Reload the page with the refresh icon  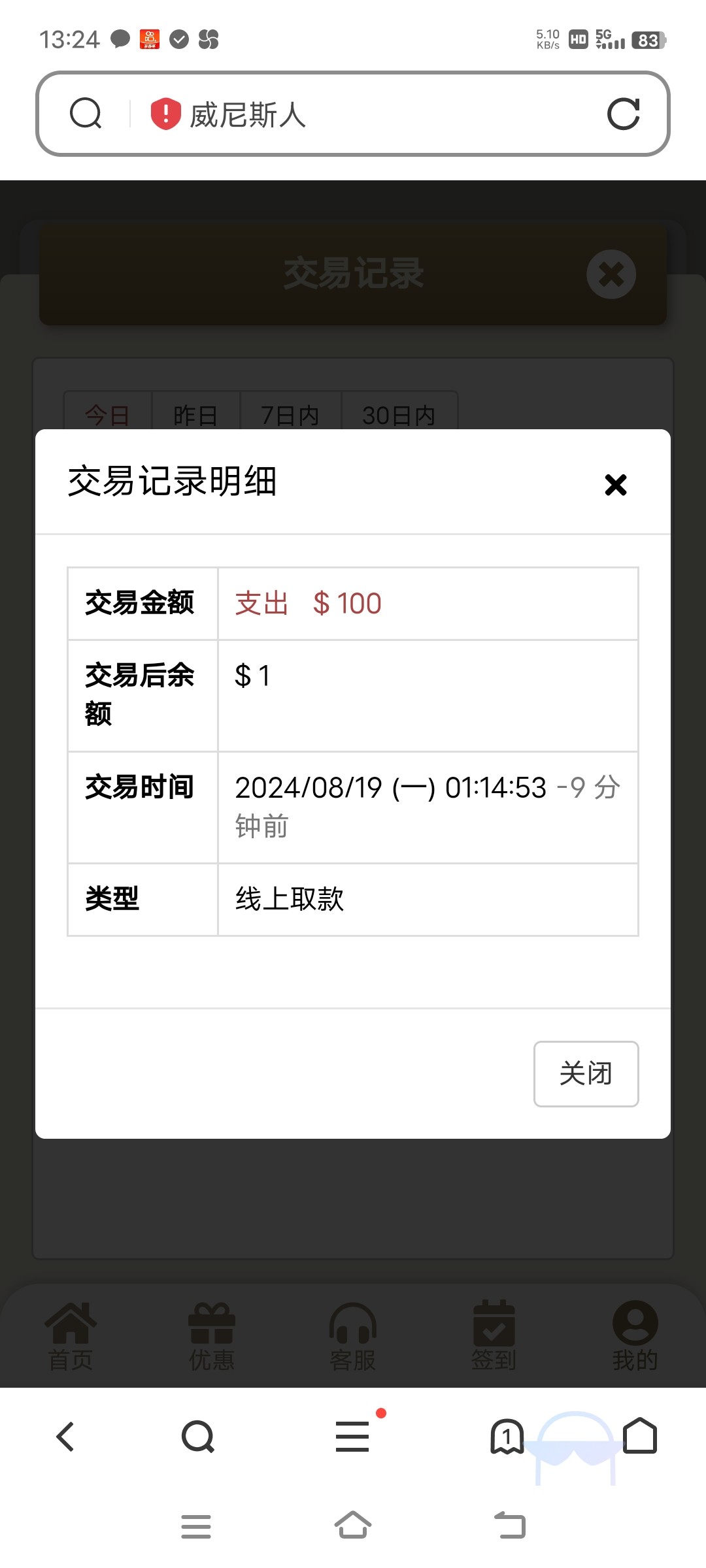[623, 114]
